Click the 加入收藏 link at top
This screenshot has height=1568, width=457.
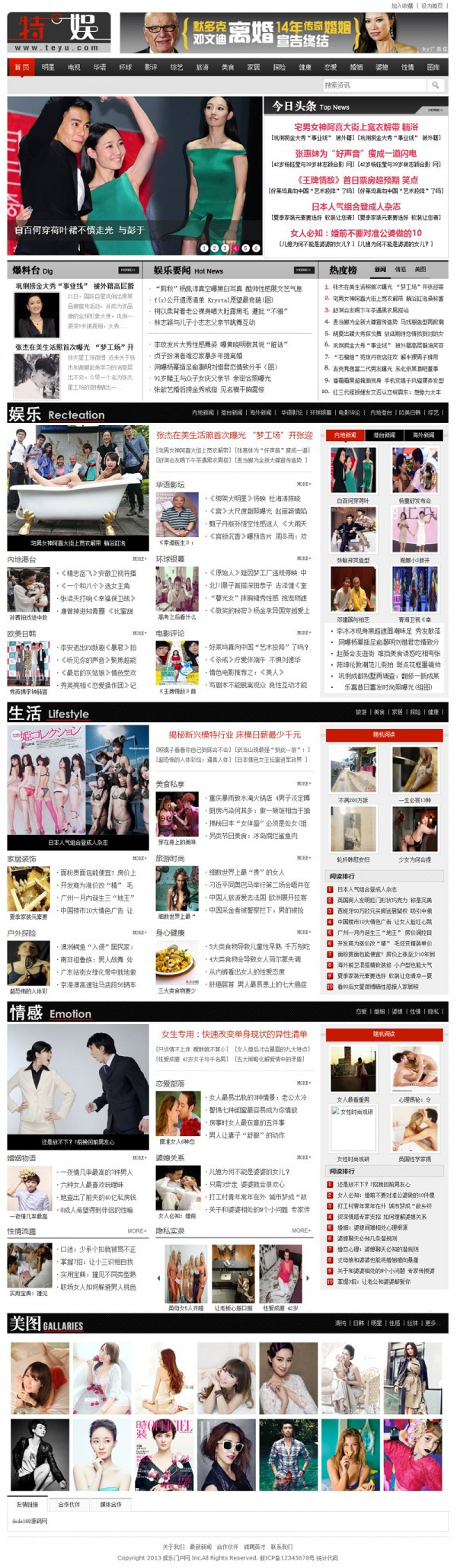pyautogui.click(x=402, y=5)
